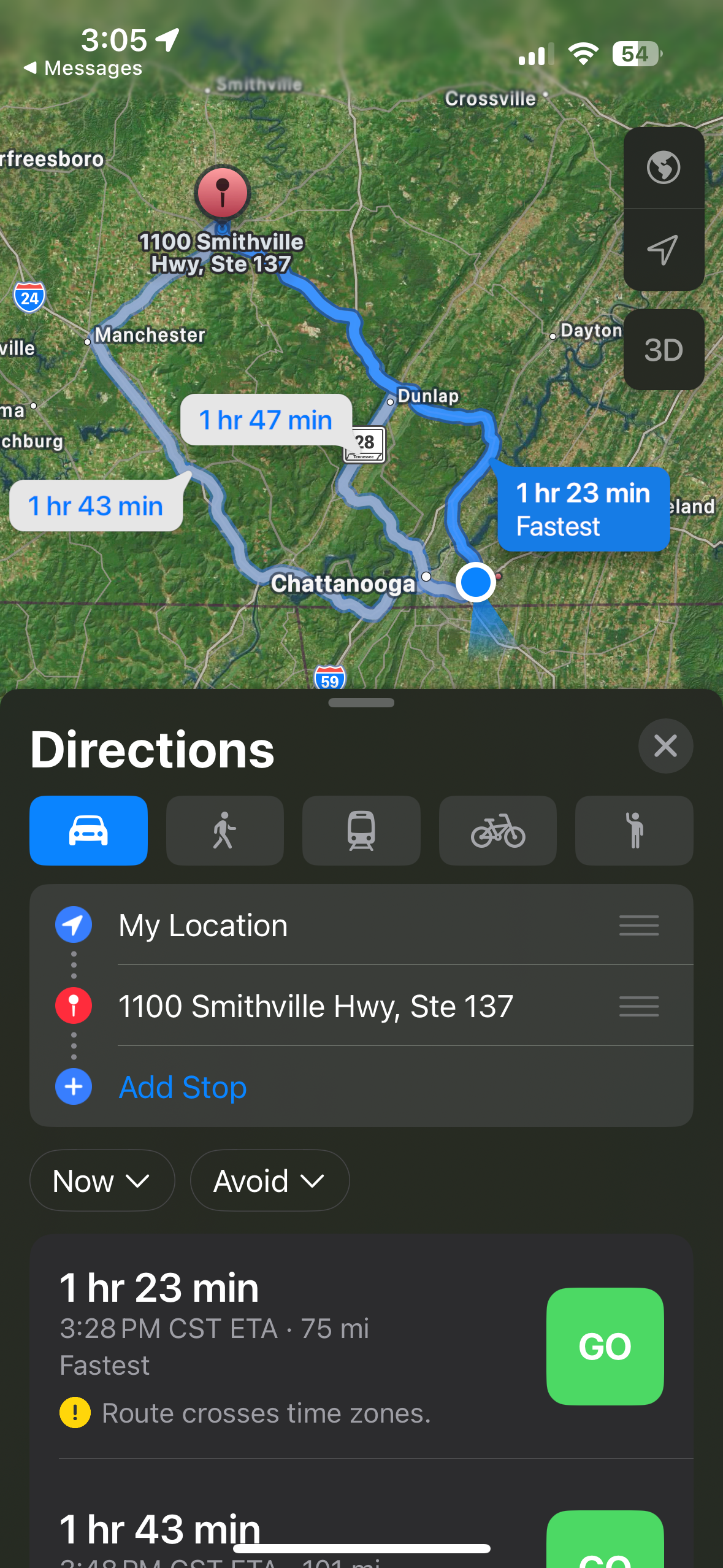Switch to ride share directions
Screen dimensions: 723x1568
coord(634,830)
